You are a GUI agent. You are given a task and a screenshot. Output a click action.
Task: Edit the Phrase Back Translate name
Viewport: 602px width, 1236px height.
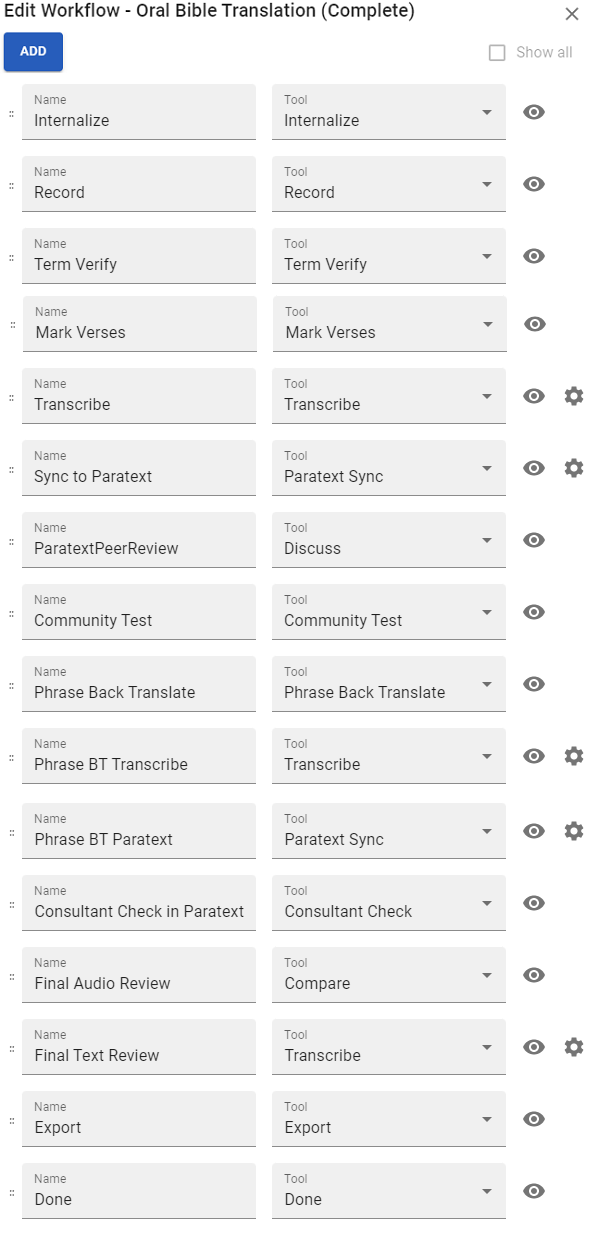click(x=139, y=684)
